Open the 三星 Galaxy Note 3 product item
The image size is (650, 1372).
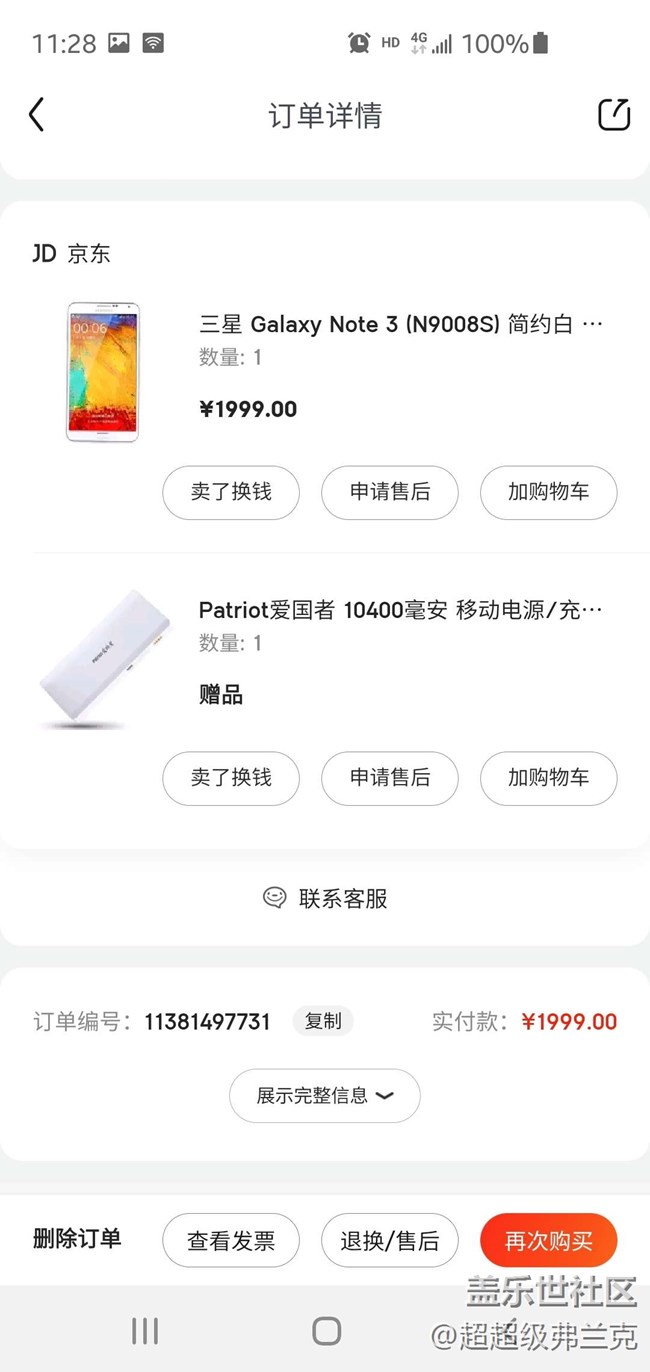[400, 325]
